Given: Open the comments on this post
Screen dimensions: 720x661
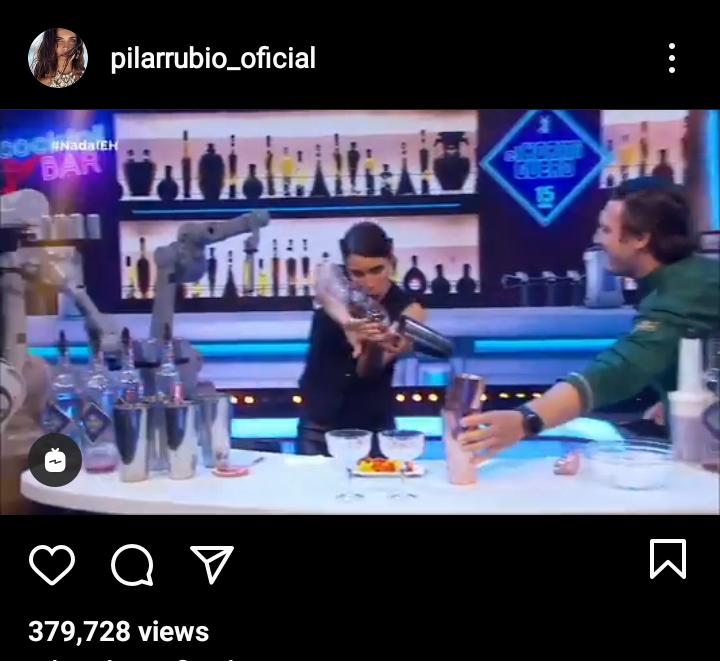Looking at the screenshot, I should [x=132, y=565].
